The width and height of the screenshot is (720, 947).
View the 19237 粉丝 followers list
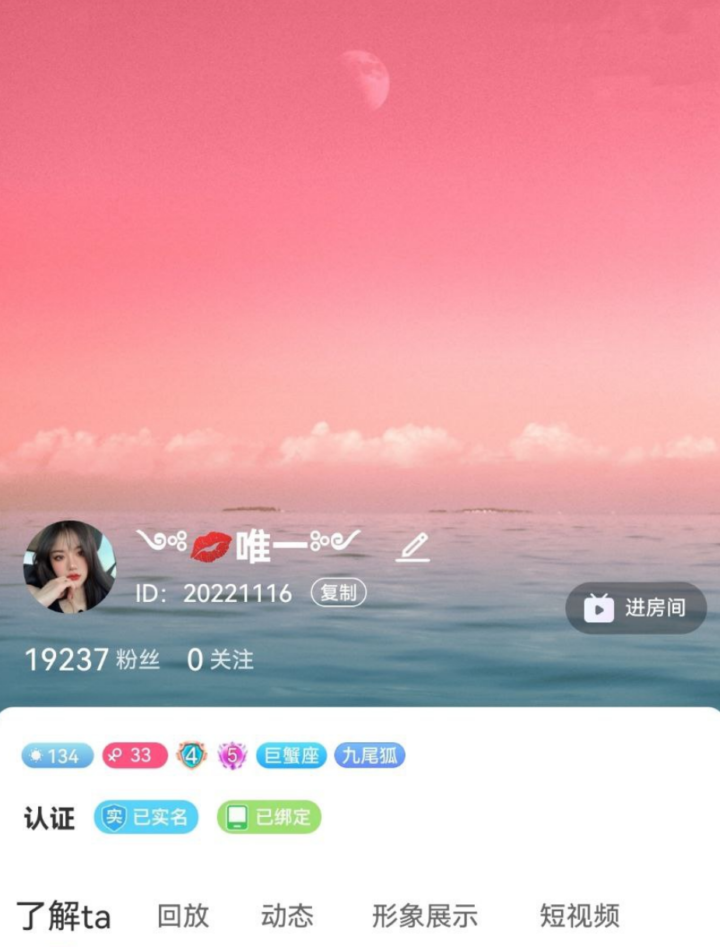click(x=92, y=660)
